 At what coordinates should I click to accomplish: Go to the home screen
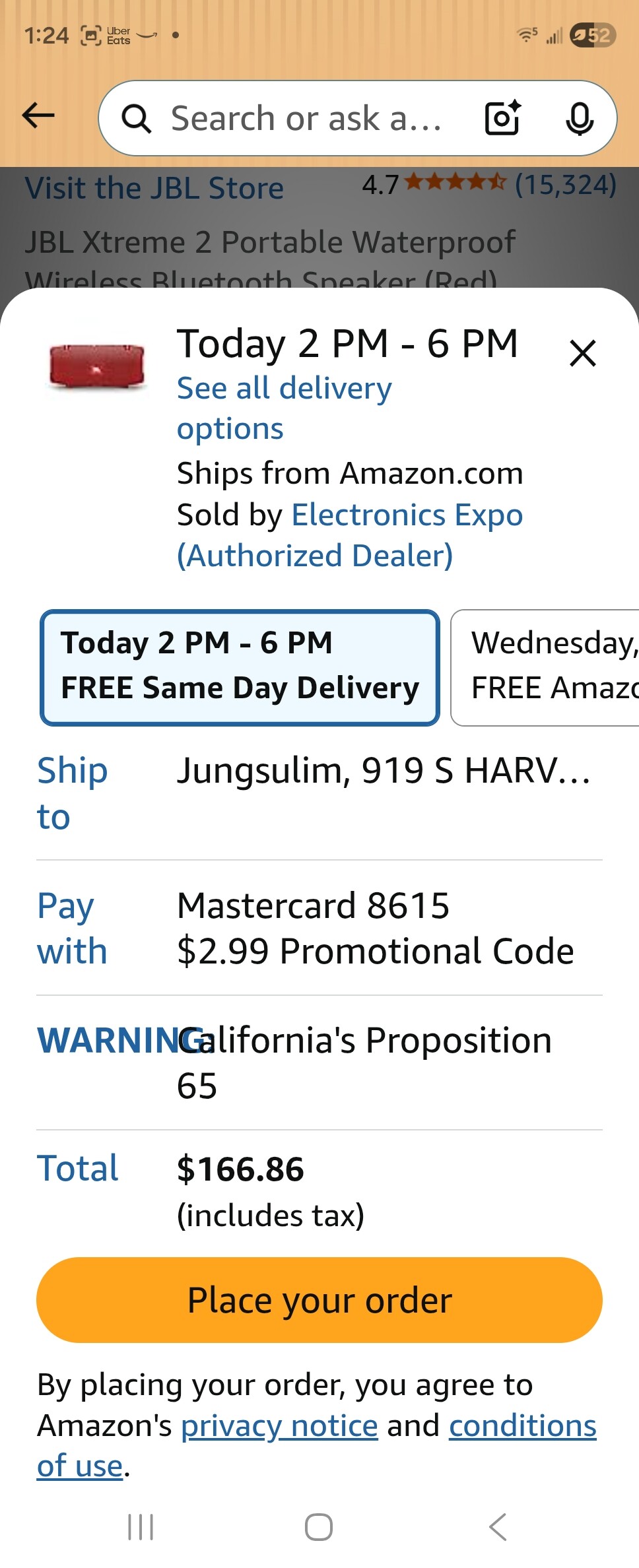319,1526
